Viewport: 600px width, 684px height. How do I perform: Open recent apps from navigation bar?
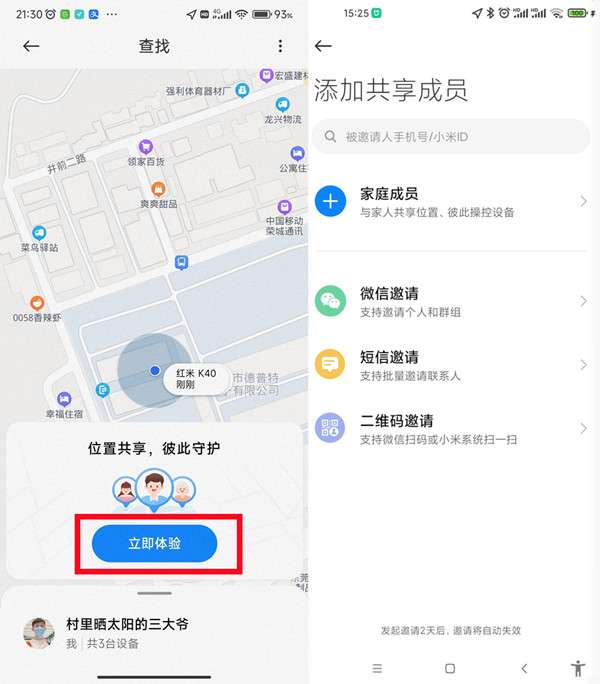click(377, 668)
